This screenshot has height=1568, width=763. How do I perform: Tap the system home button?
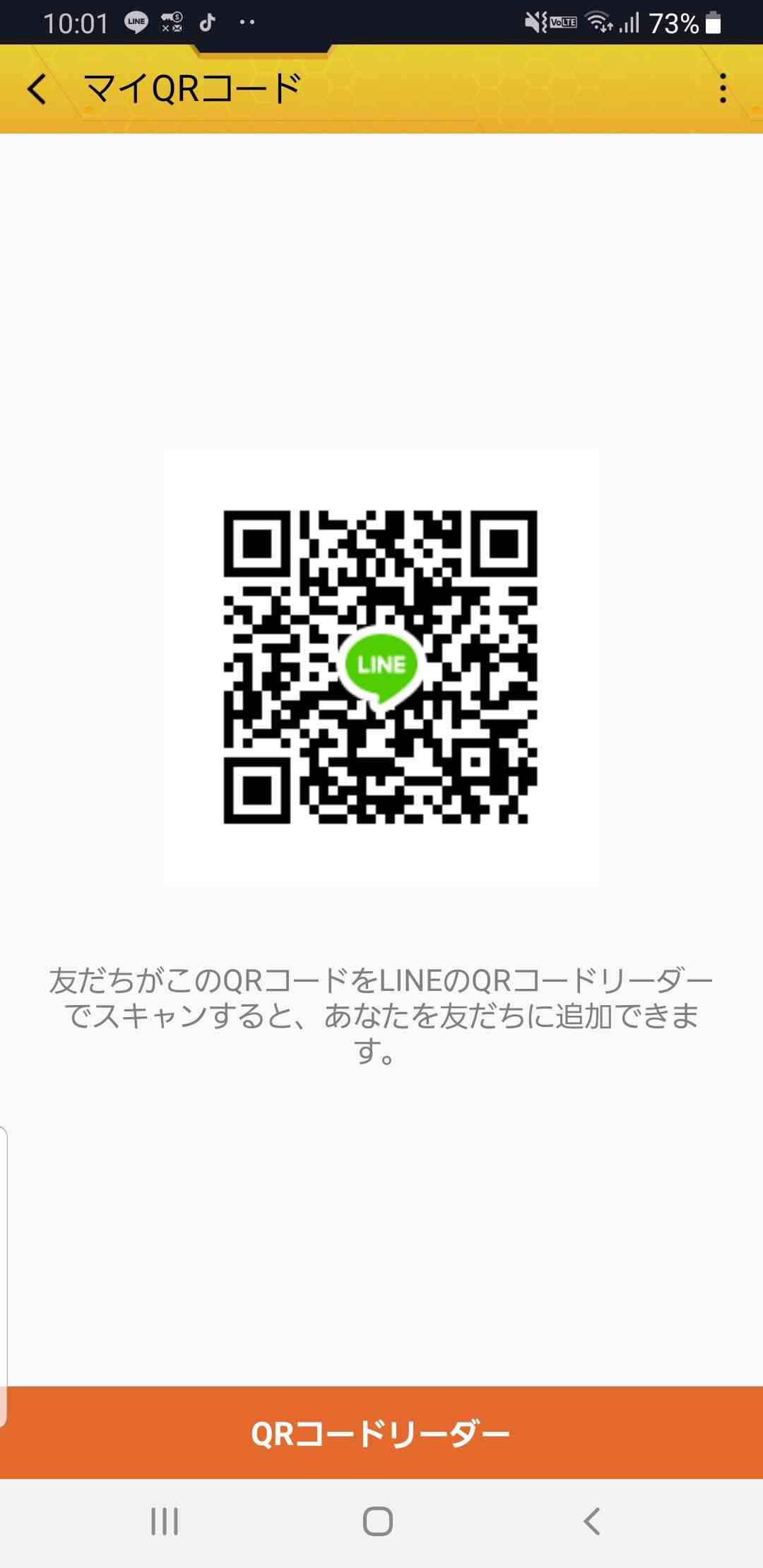(x=378, y=1521)
